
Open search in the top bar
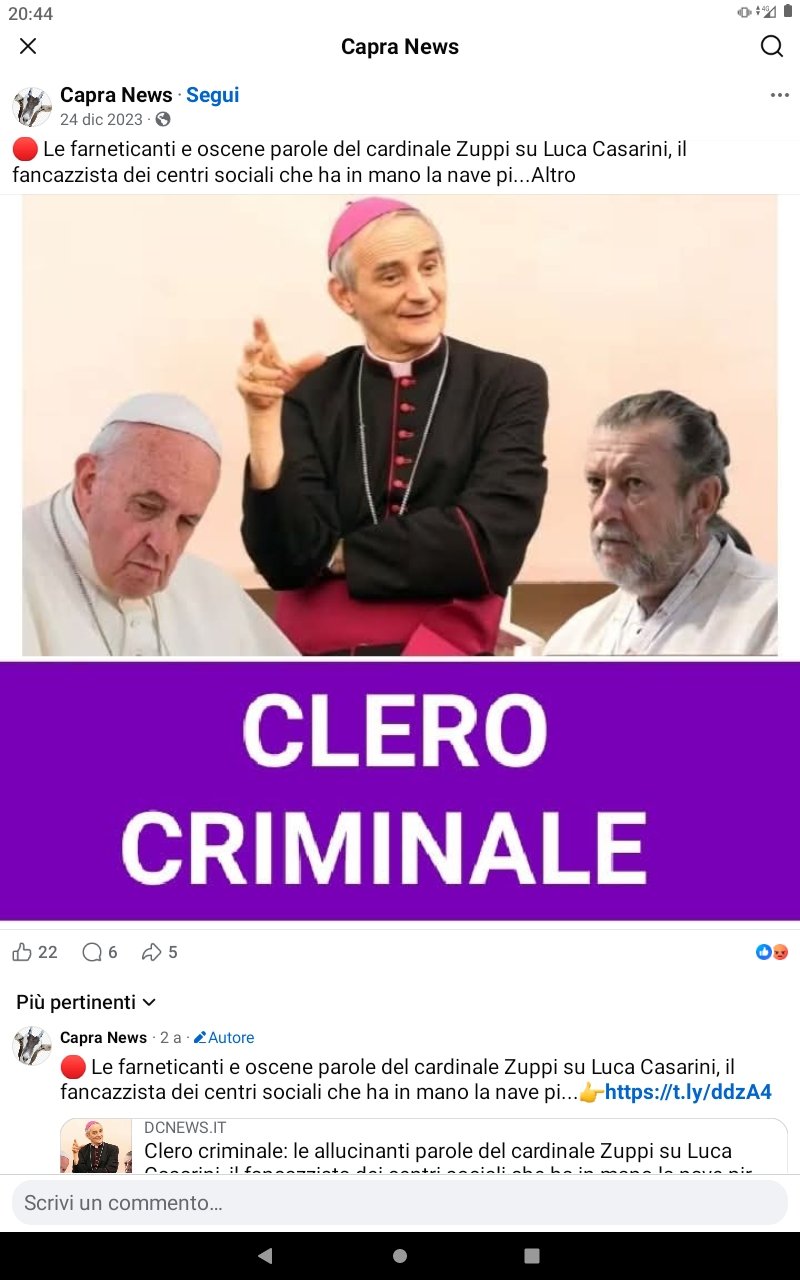tap(772, 46)
